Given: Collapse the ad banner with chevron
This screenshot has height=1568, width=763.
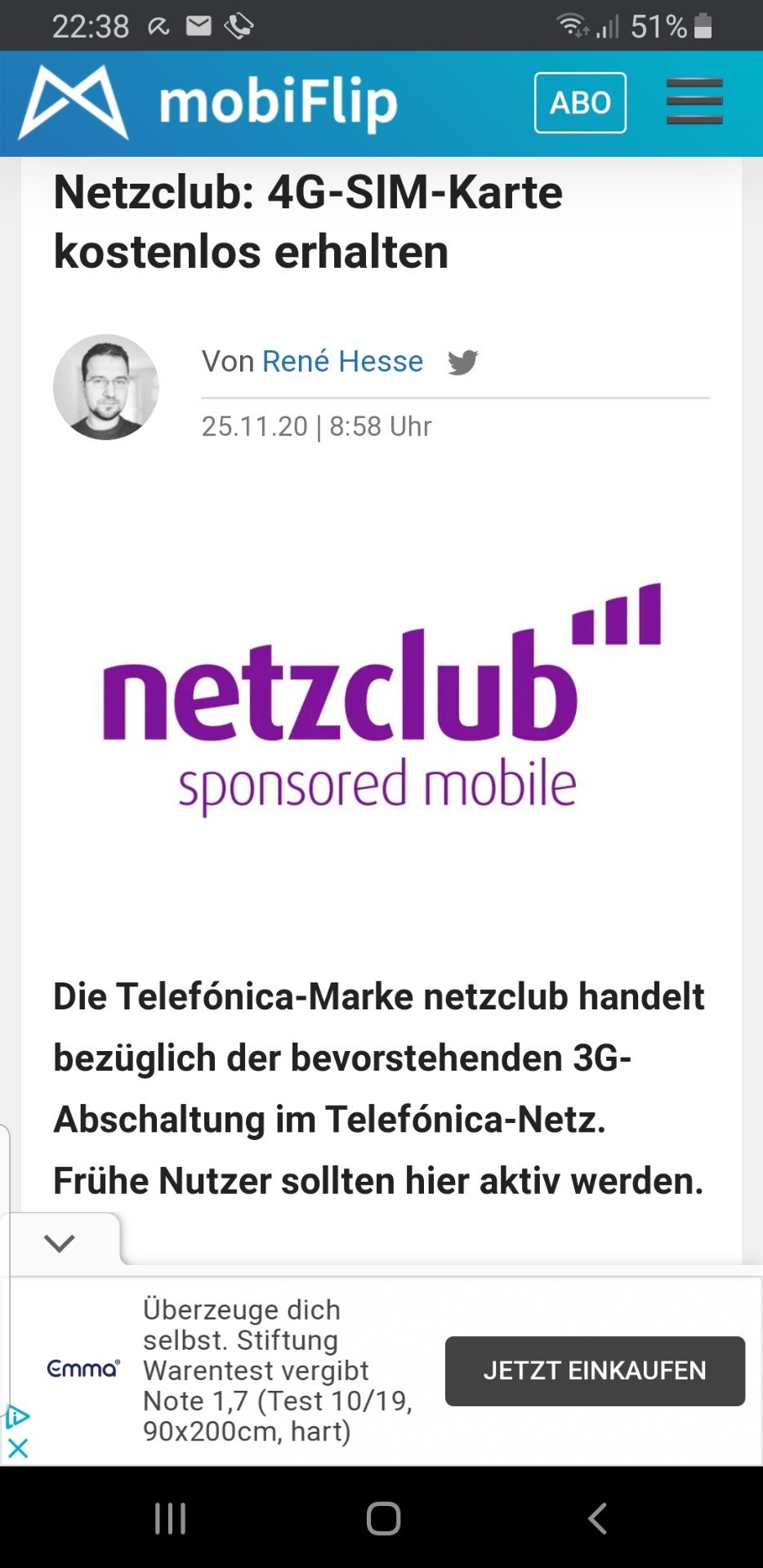Looking at the screenshot, I should [x=60, y=1243].
